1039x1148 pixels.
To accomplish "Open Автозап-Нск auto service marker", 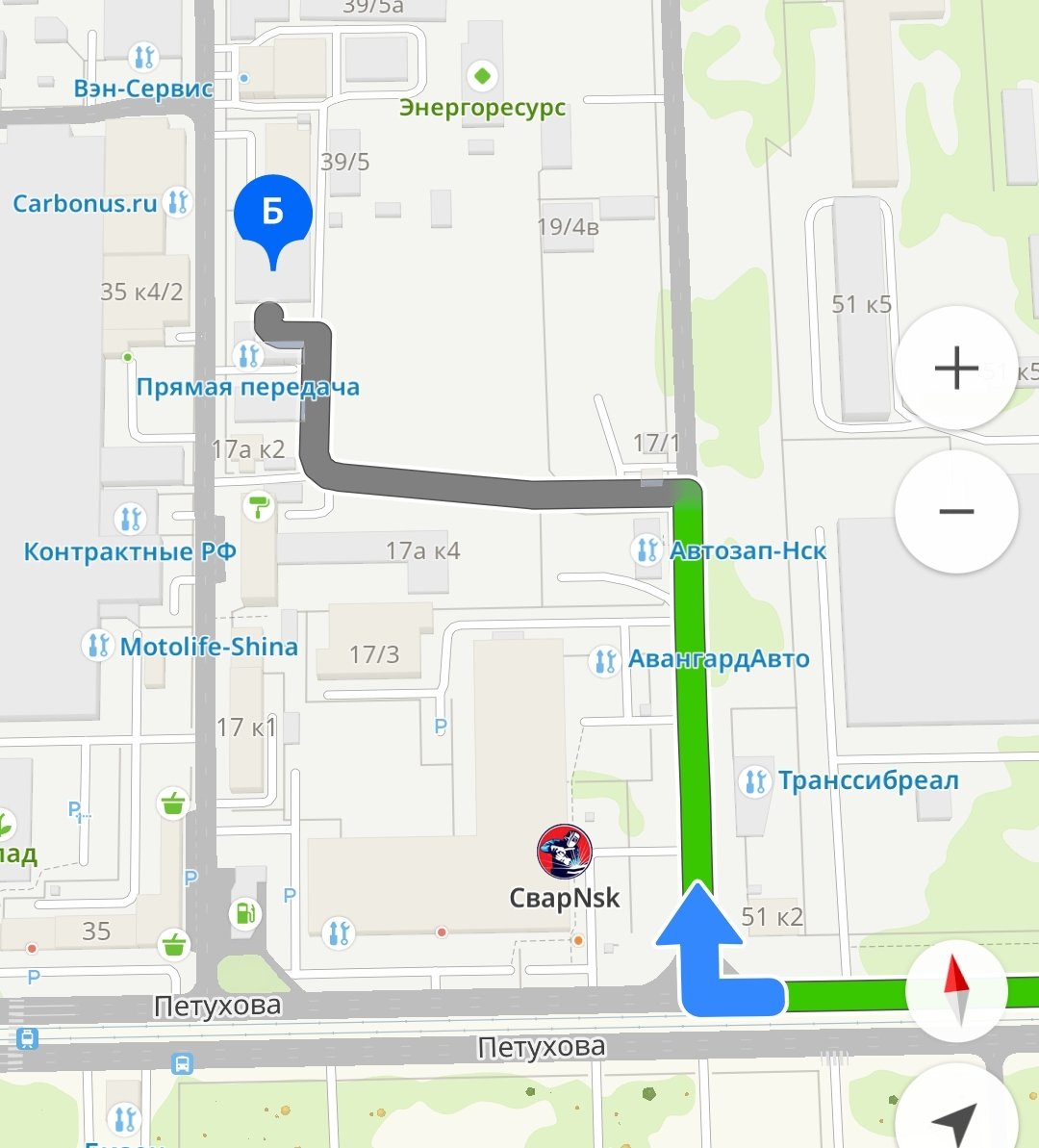I will coord(646,550).
